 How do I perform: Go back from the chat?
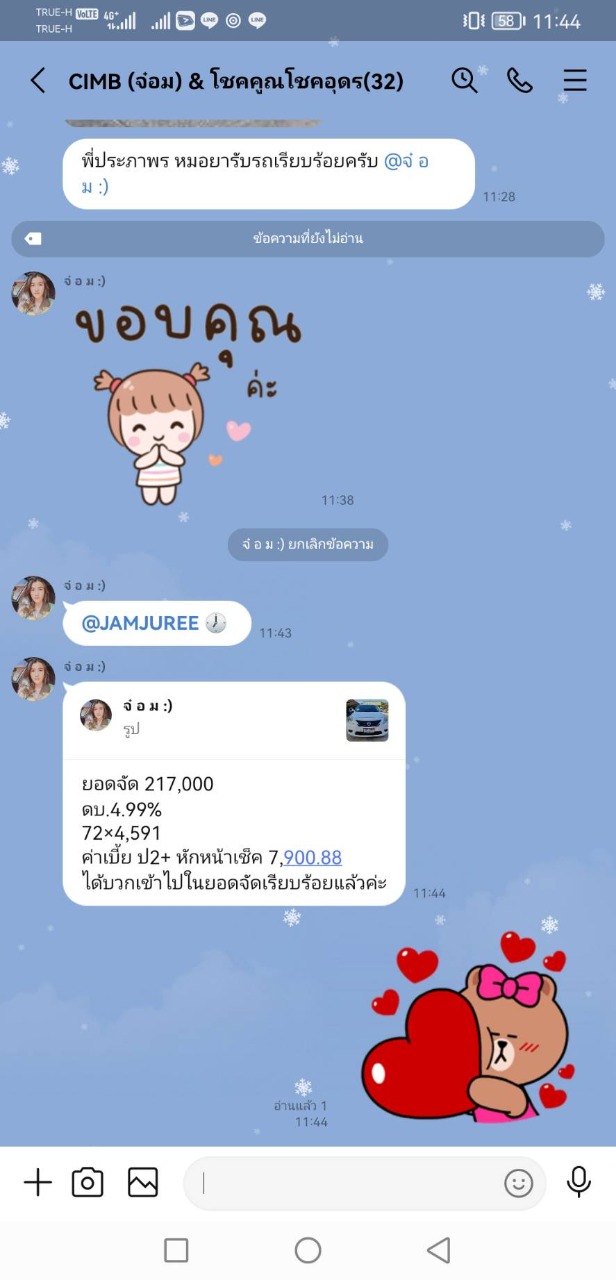(38, 81)
